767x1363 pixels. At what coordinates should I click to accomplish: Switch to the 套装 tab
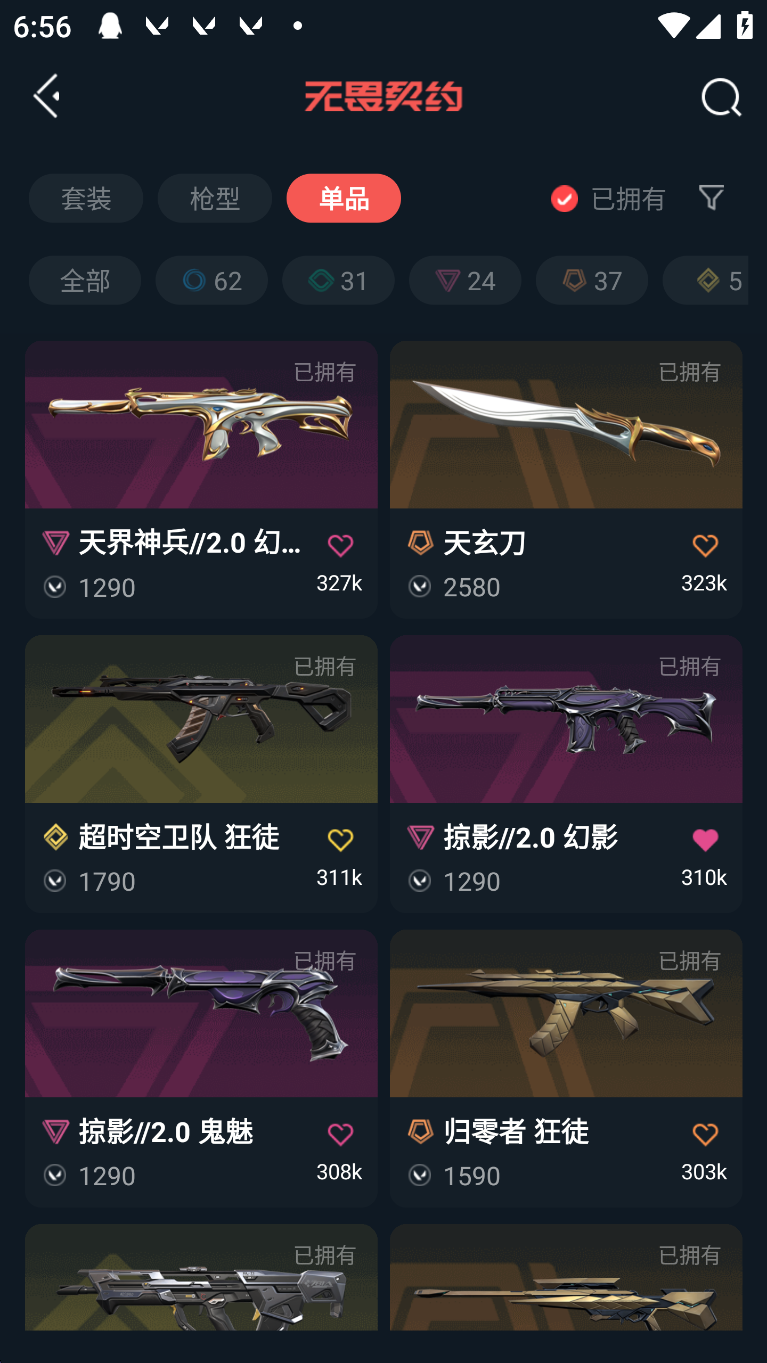(x=86, y=198)
